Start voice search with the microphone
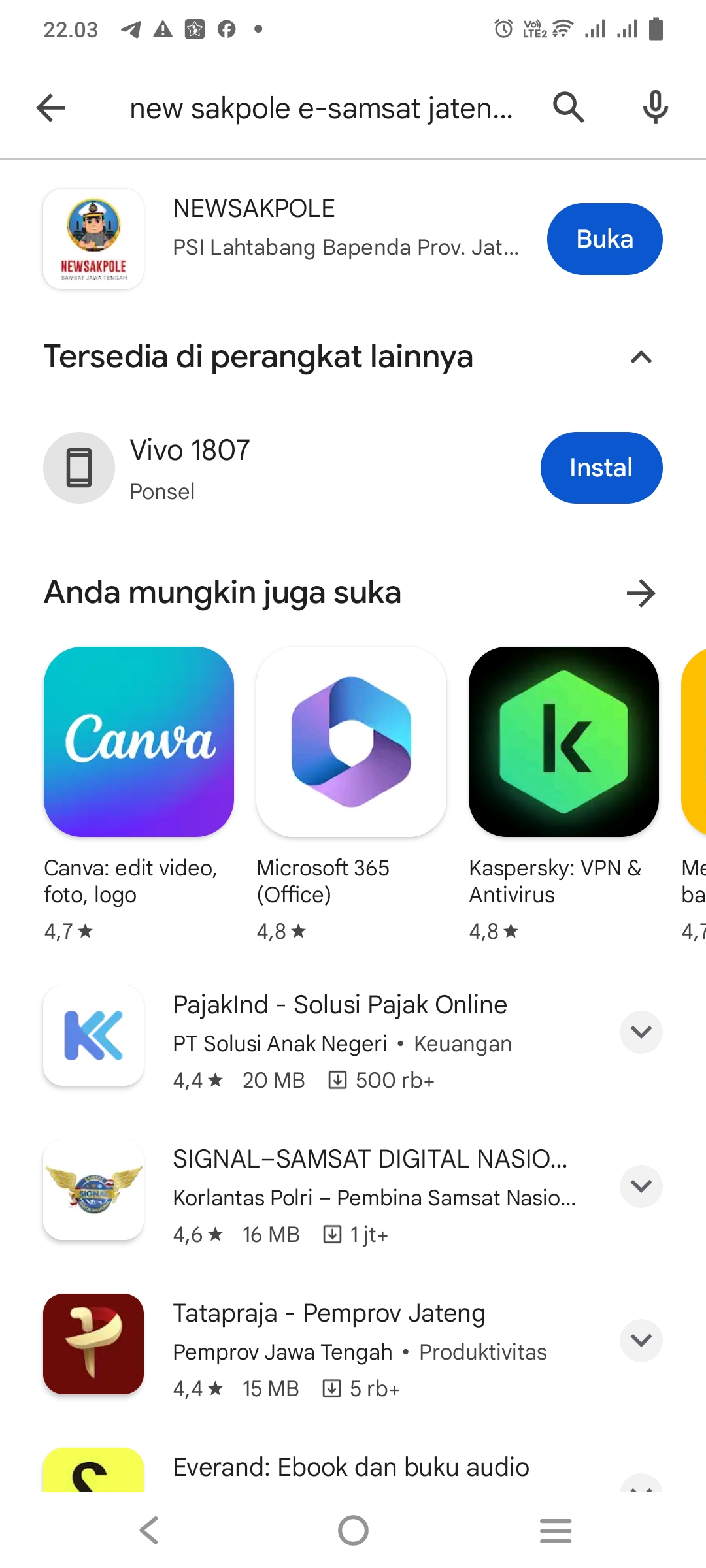 pos(655,108)
